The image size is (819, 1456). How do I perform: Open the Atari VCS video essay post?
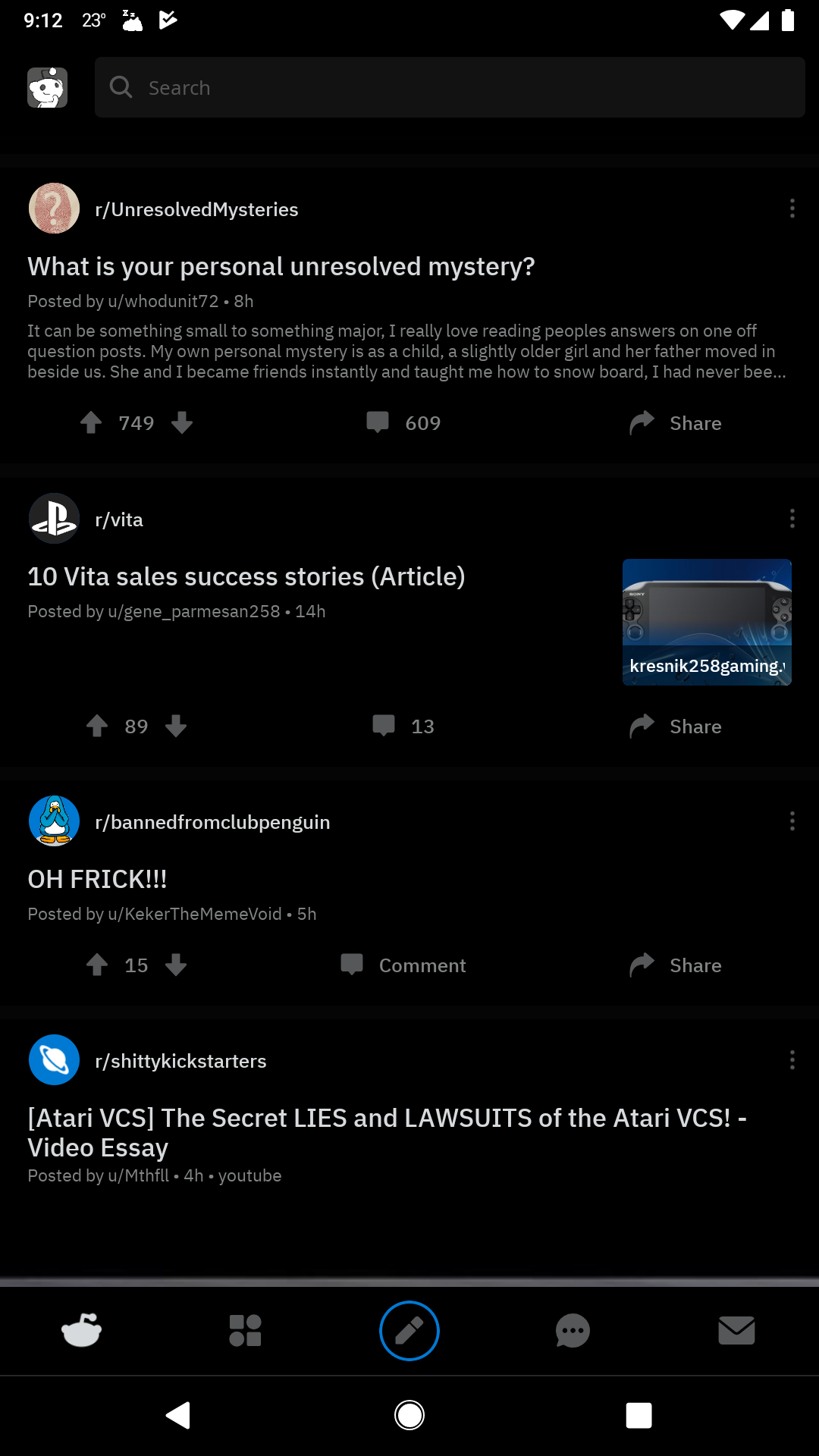click(x=387, y=1132)
